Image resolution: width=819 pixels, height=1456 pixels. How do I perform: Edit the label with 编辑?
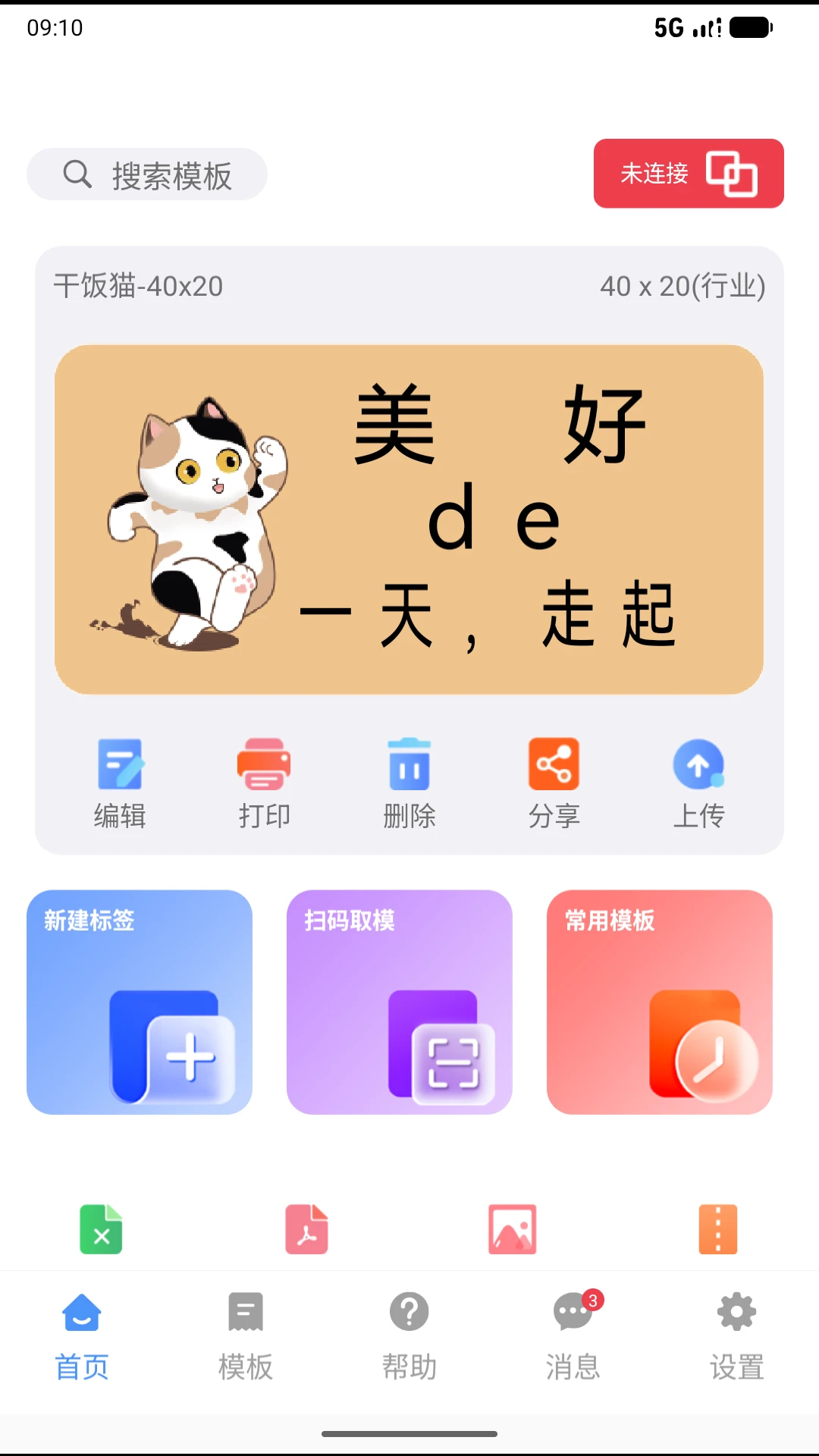pyautogui.click(x=120, y=784)
